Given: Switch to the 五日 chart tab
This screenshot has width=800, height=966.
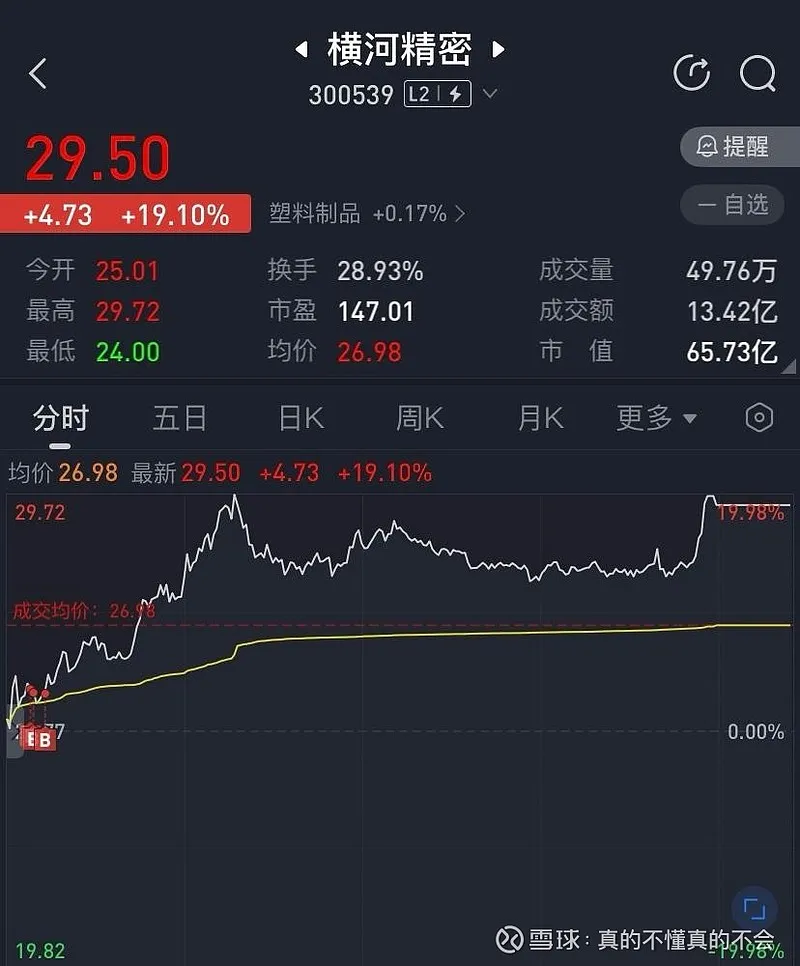Looking at the screenshot, I should tap(180, 418).
